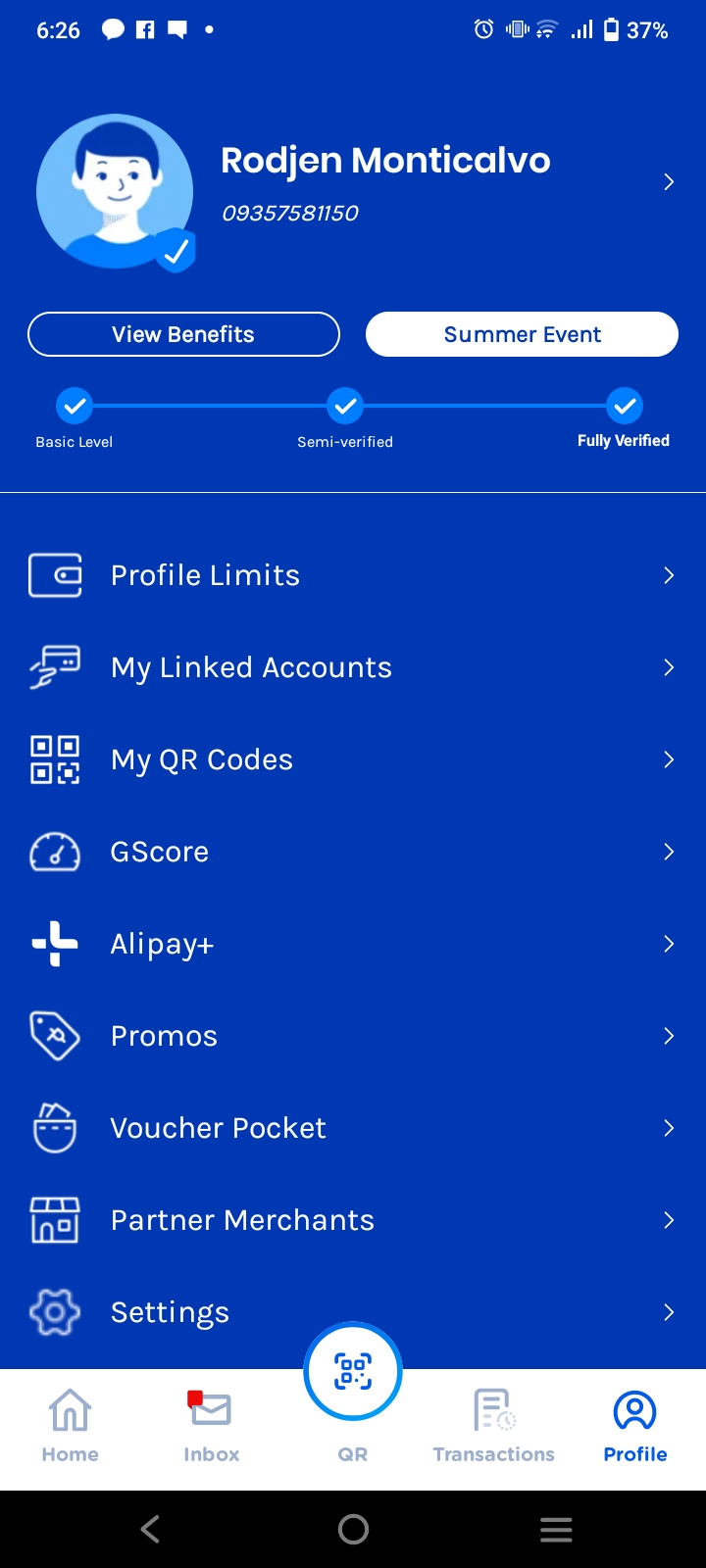
Task: Check the GScore row
Action: pyautogui.click(x=353, y=852)
